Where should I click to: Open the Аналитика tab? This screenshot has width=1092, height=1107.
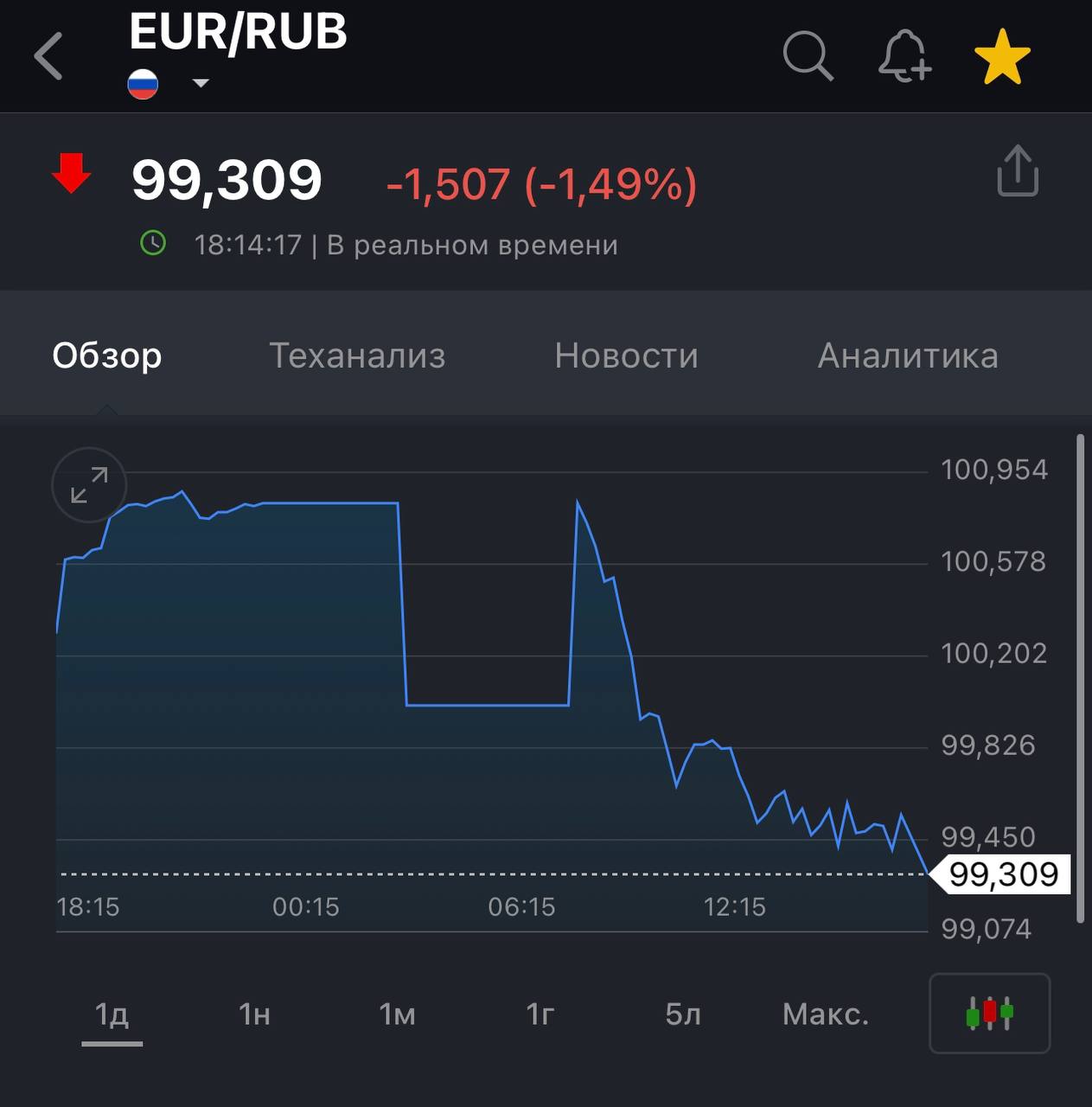click(908, 355)
